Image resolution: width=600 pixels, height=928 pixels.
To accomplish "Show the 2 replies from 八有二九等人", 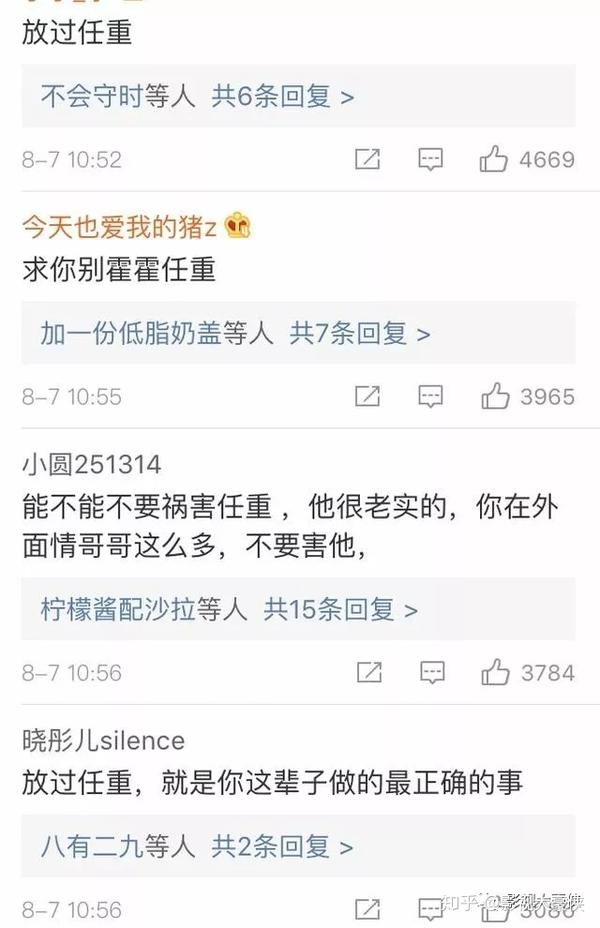I will tap(198, 847).
